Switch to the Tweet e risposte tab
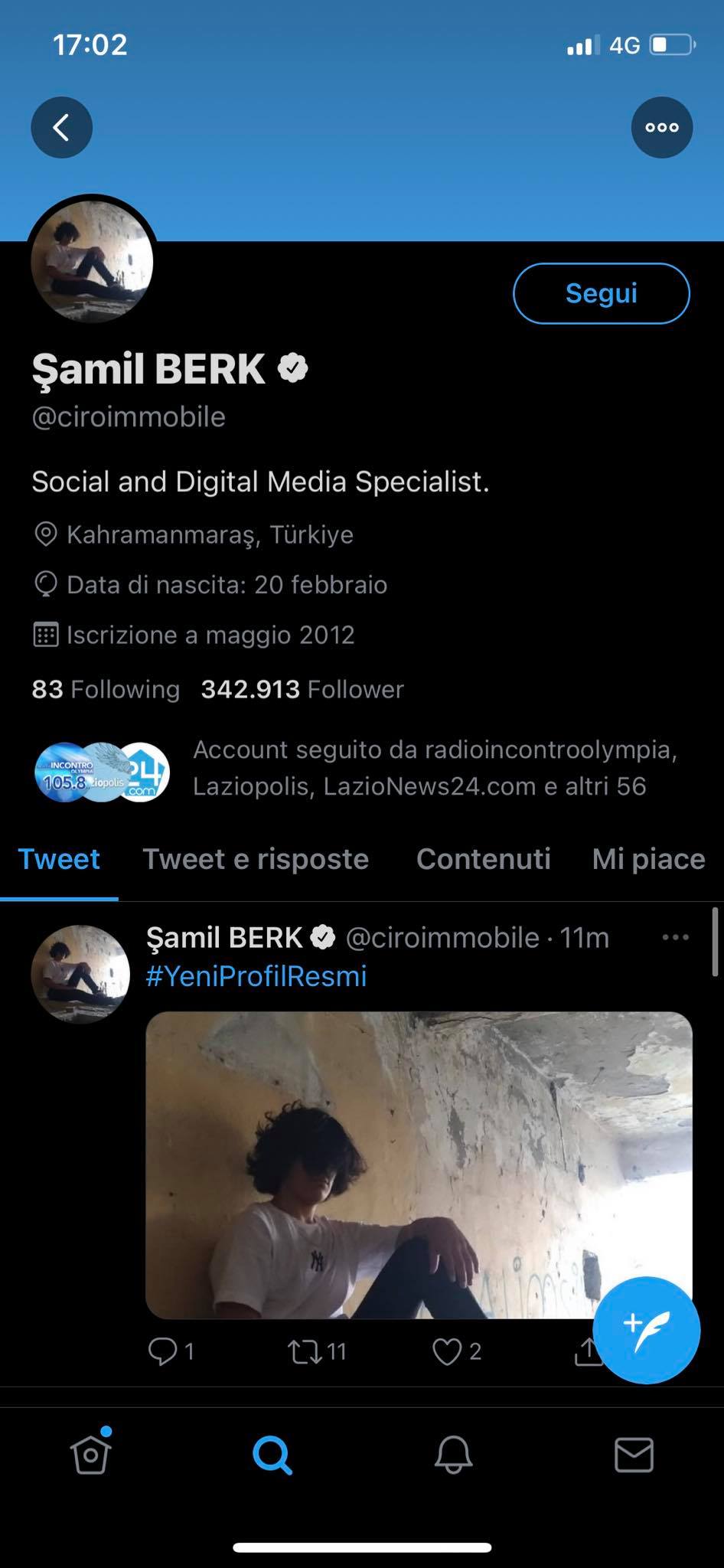The height and width of the screenshot is (1568, 724). 256,859
